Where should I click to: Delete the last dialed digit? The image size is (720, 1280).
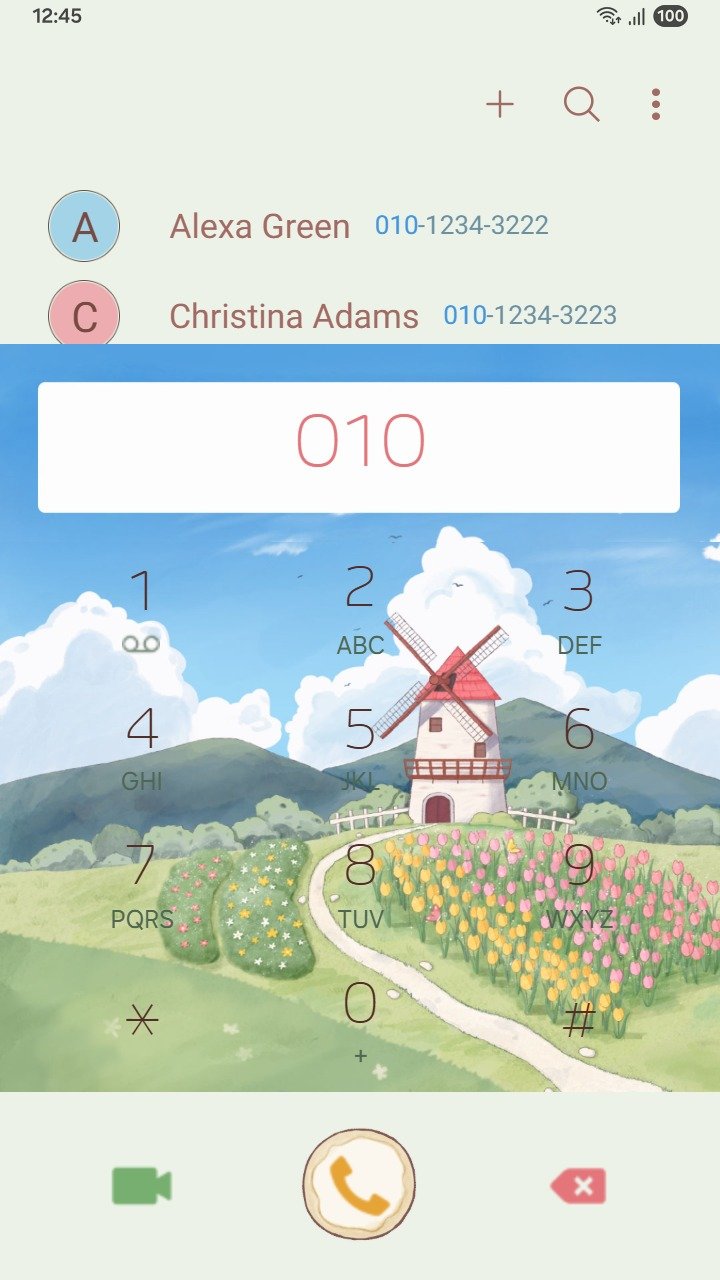coord(578,1187)
